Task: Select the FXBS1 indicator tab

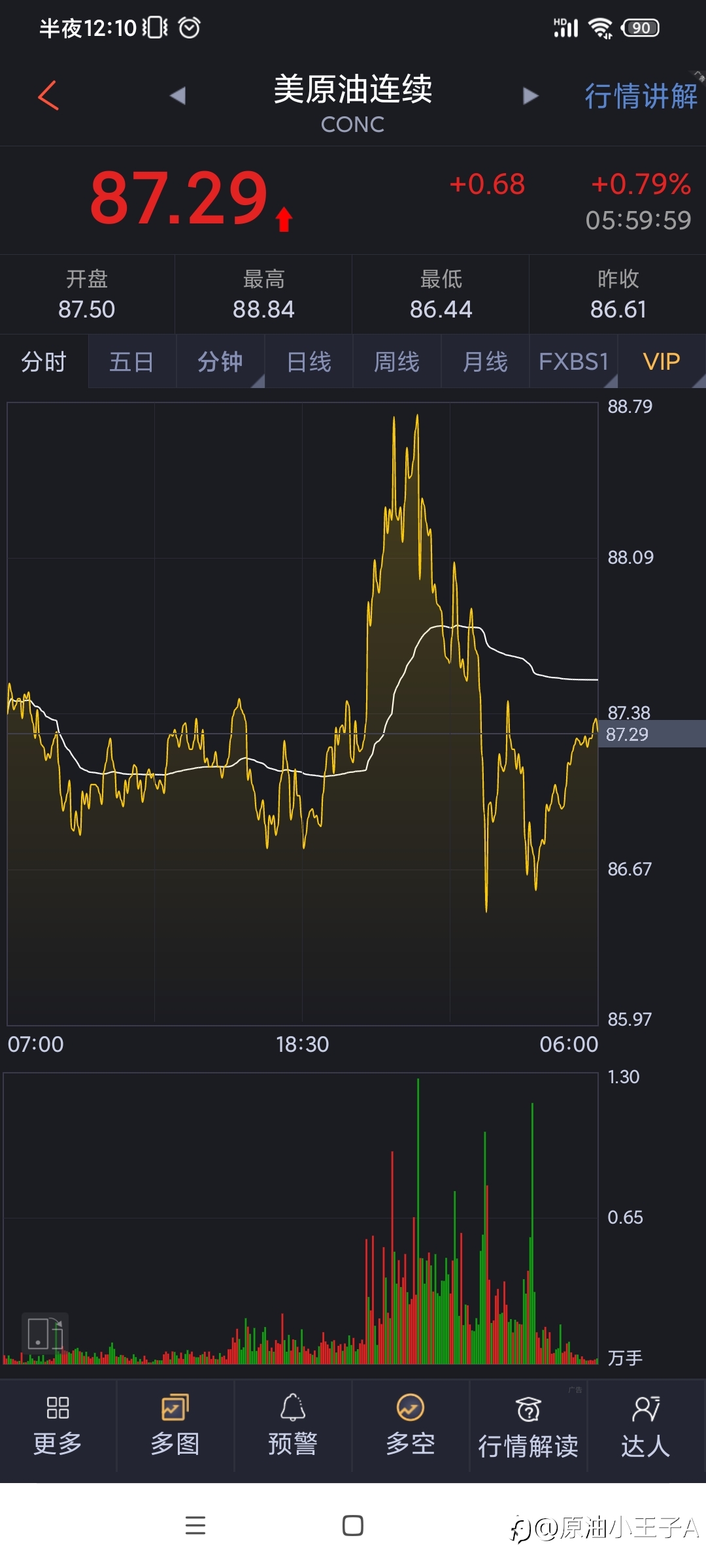Action: [573, 361]
